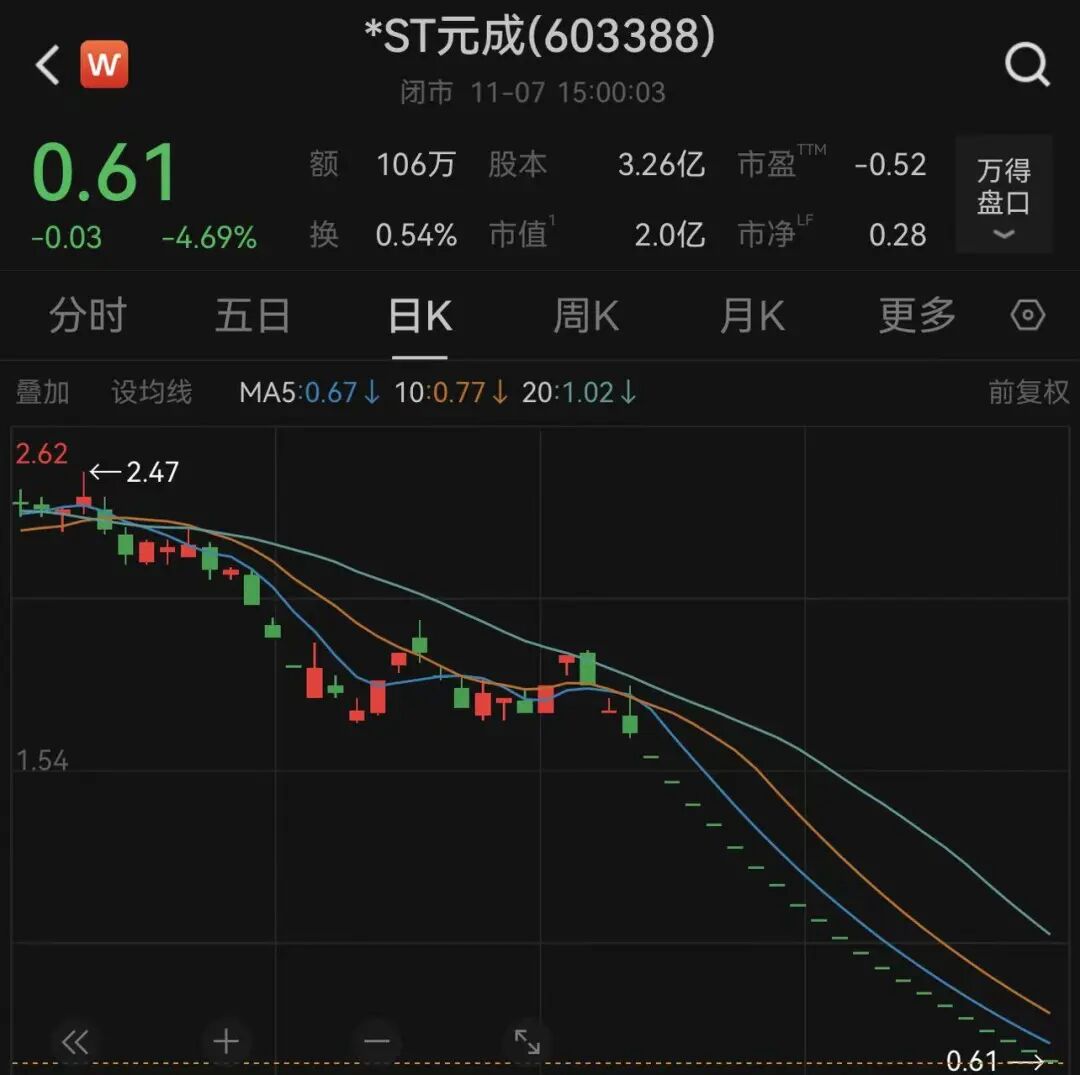Open chart settings hexagon icon

point(1028,316)
